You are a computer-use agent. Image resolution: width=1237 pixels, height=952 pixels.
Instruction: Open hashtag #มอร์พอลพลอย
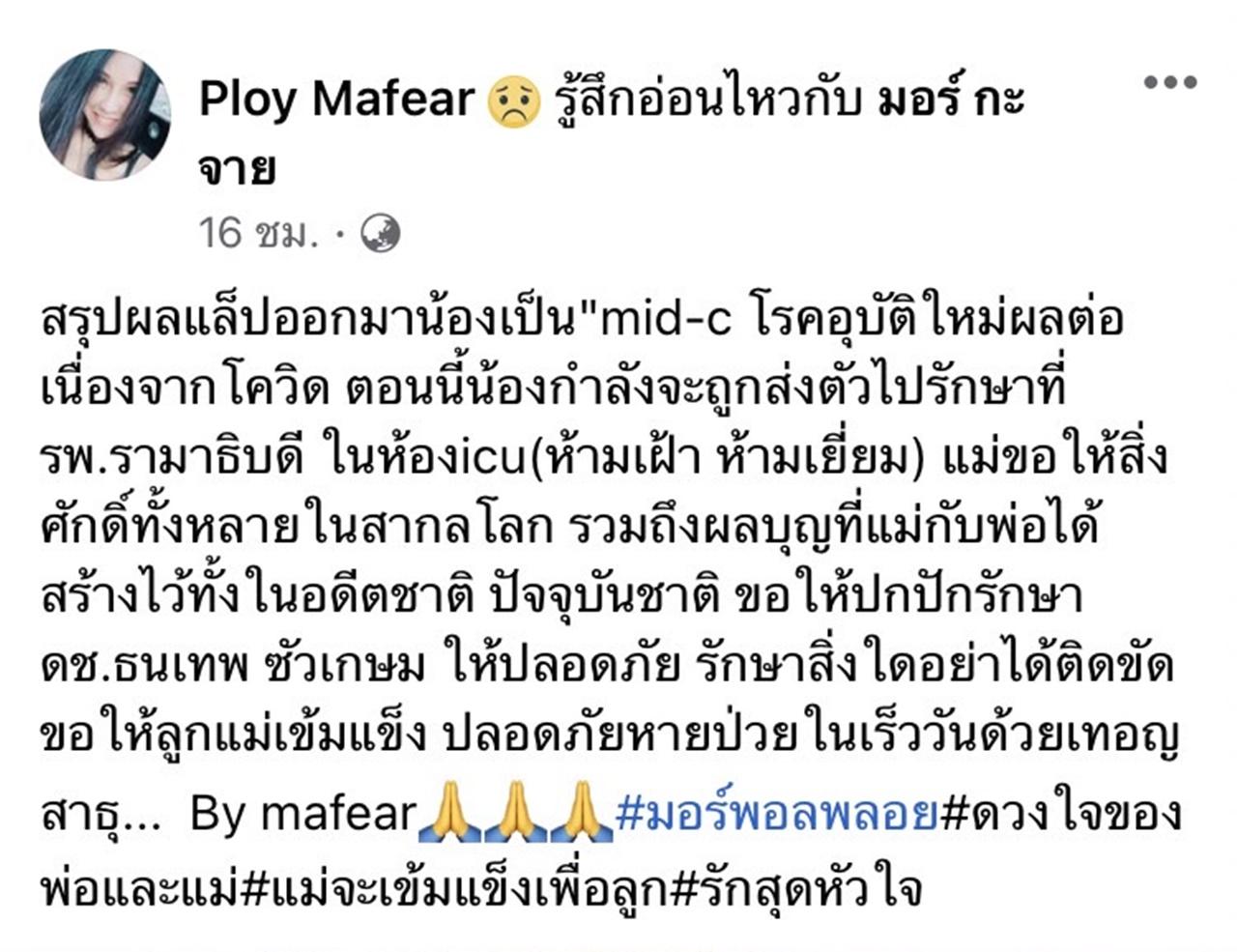(776, 815)
